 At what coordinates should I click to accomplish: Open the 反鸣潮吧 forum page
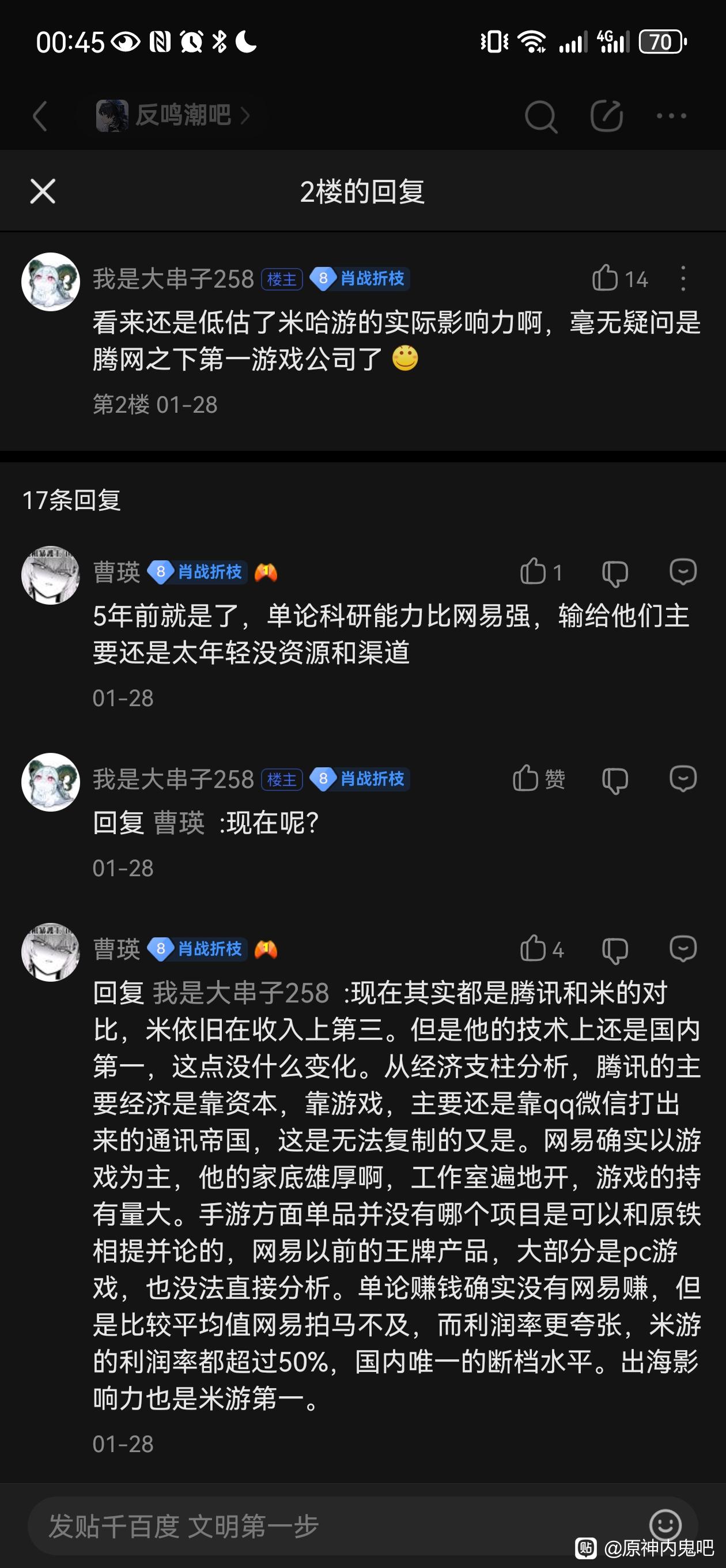[x=173, y=115]
